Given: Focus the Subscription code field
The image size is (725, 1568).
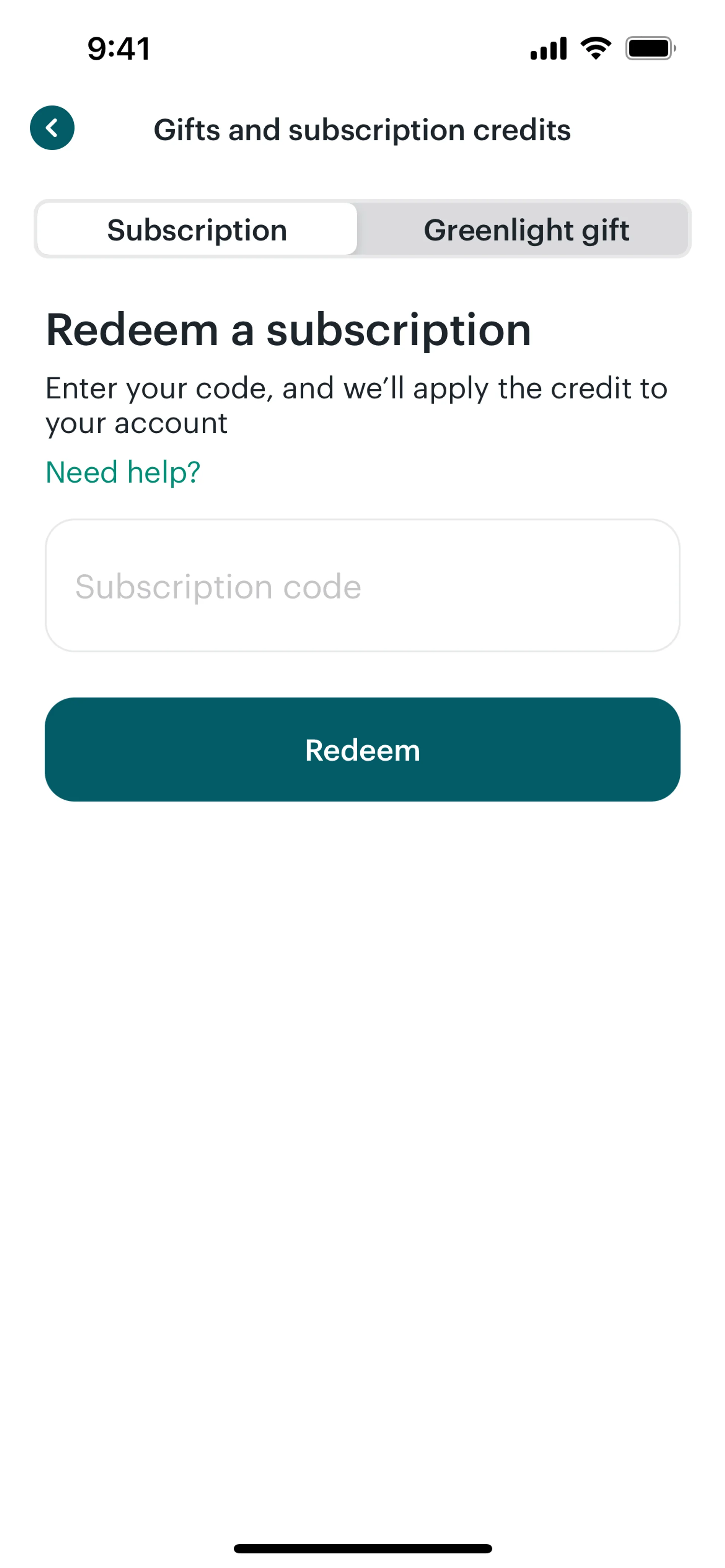Looking at the screenshot, I should pos(362,586).
